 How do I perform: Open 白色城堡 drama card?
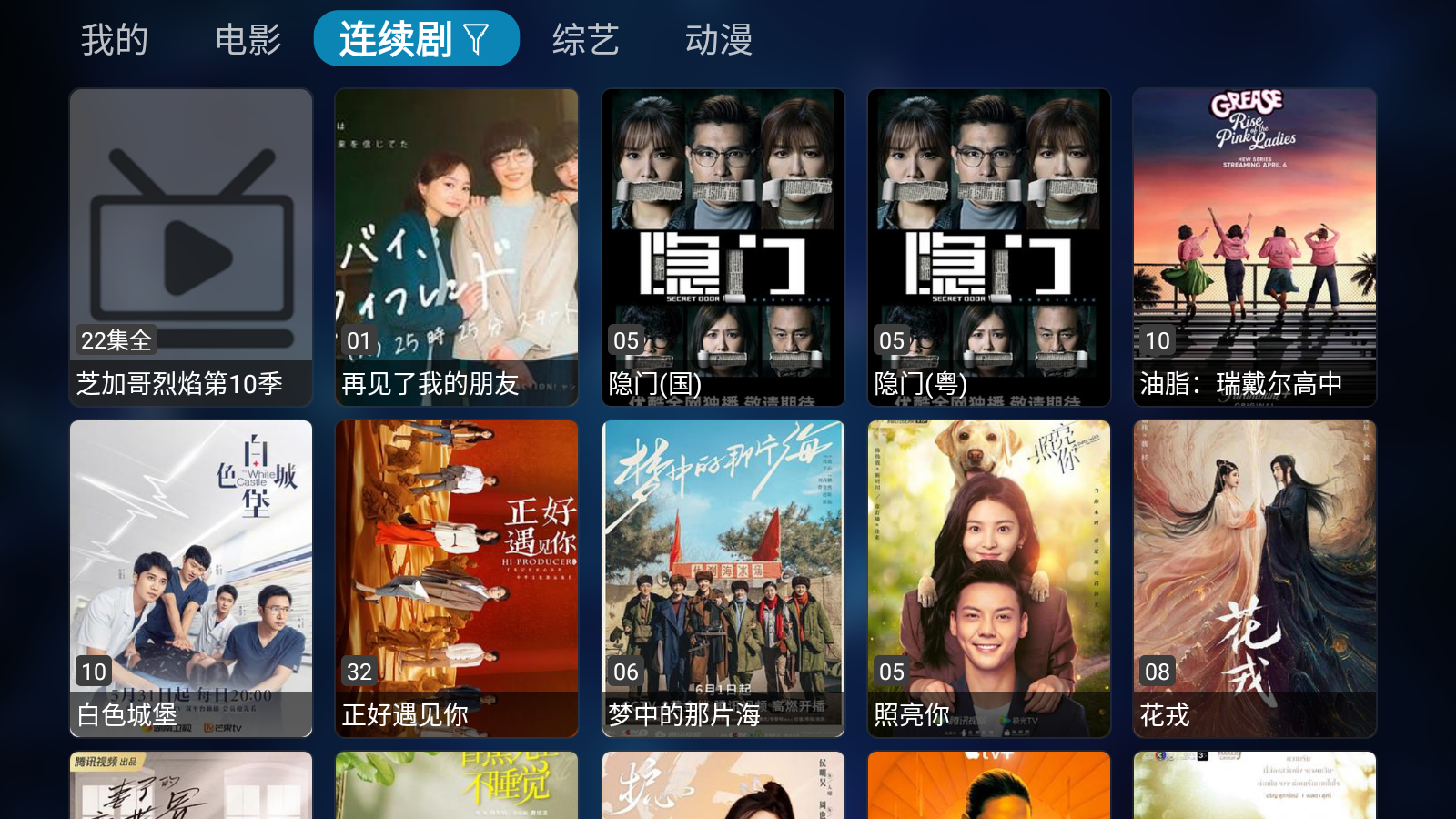(x=191, y=578)
